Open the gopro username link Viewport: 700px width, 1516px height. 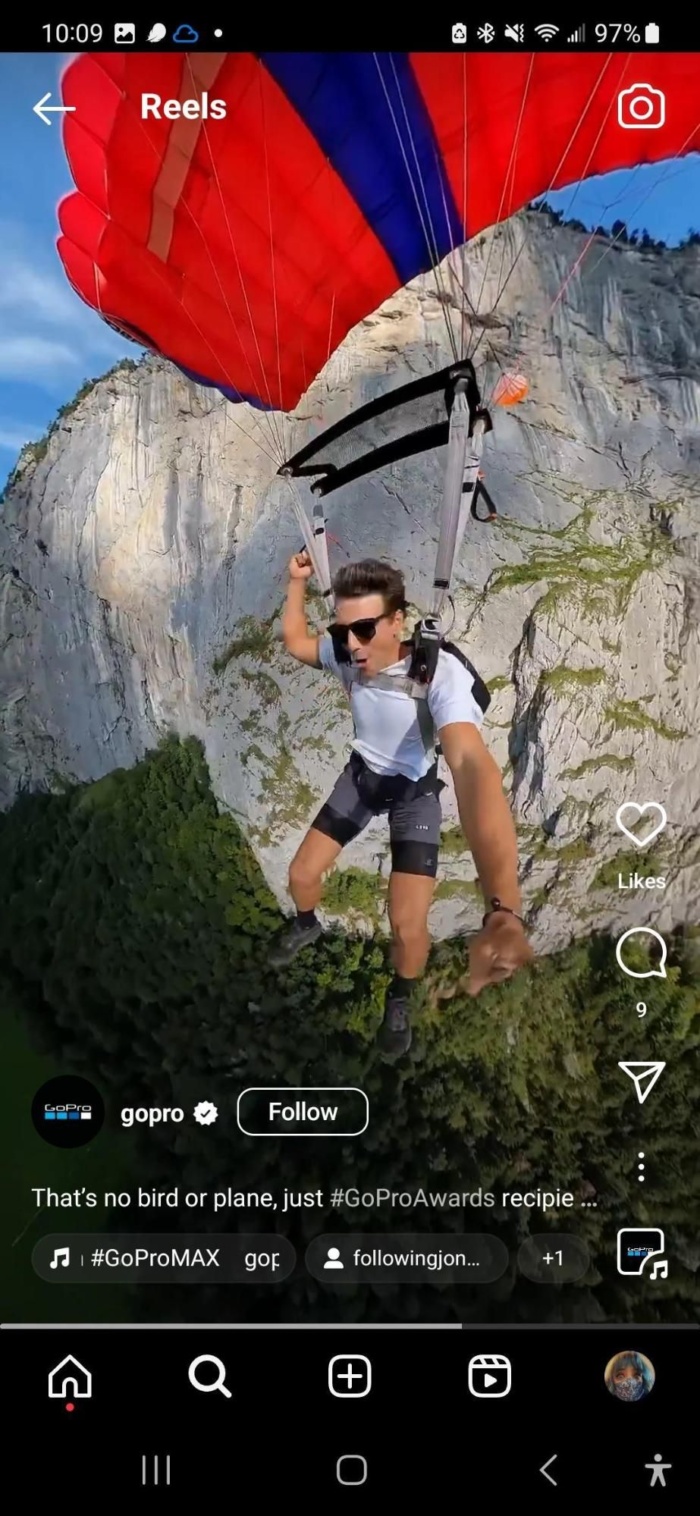[x=152, y=1113]
